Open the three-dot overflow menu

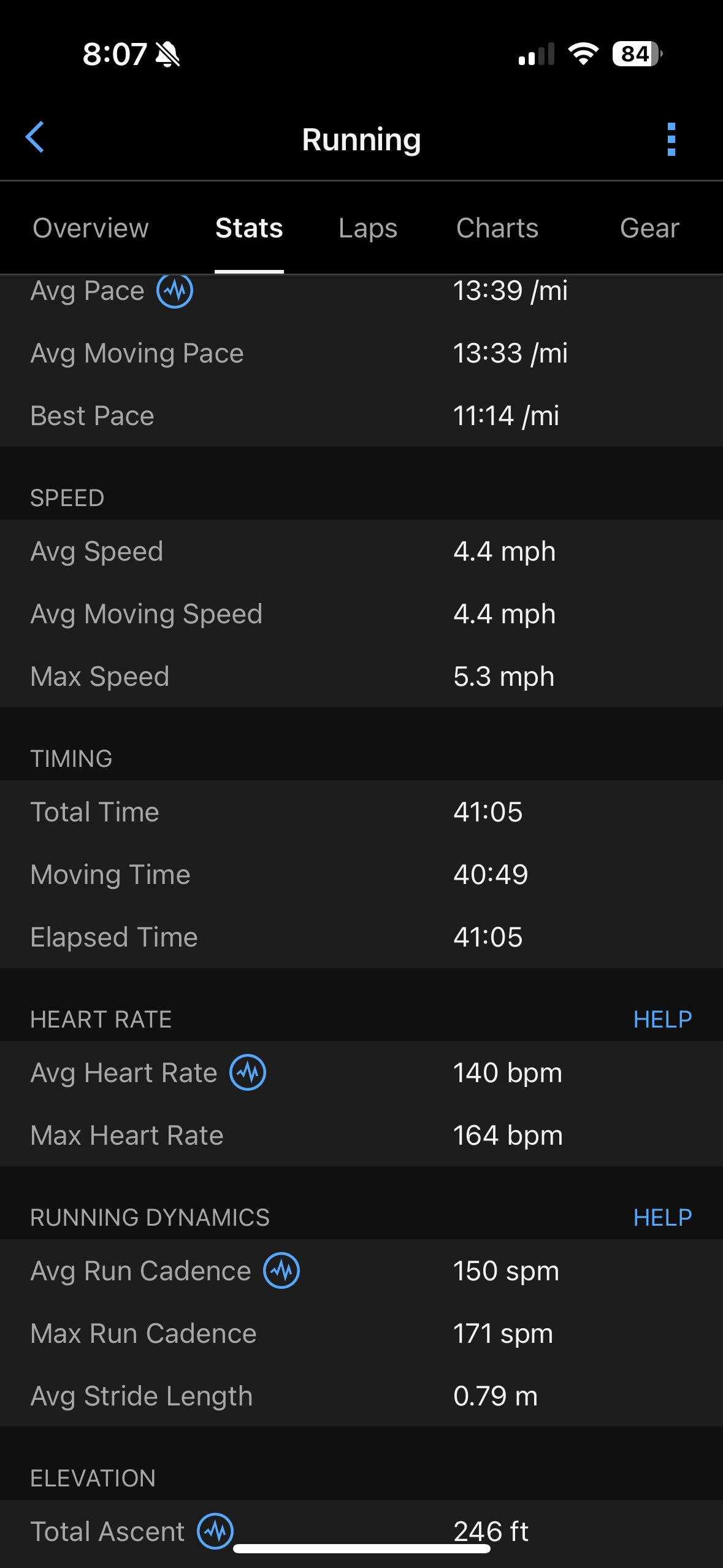coord(671,139)
